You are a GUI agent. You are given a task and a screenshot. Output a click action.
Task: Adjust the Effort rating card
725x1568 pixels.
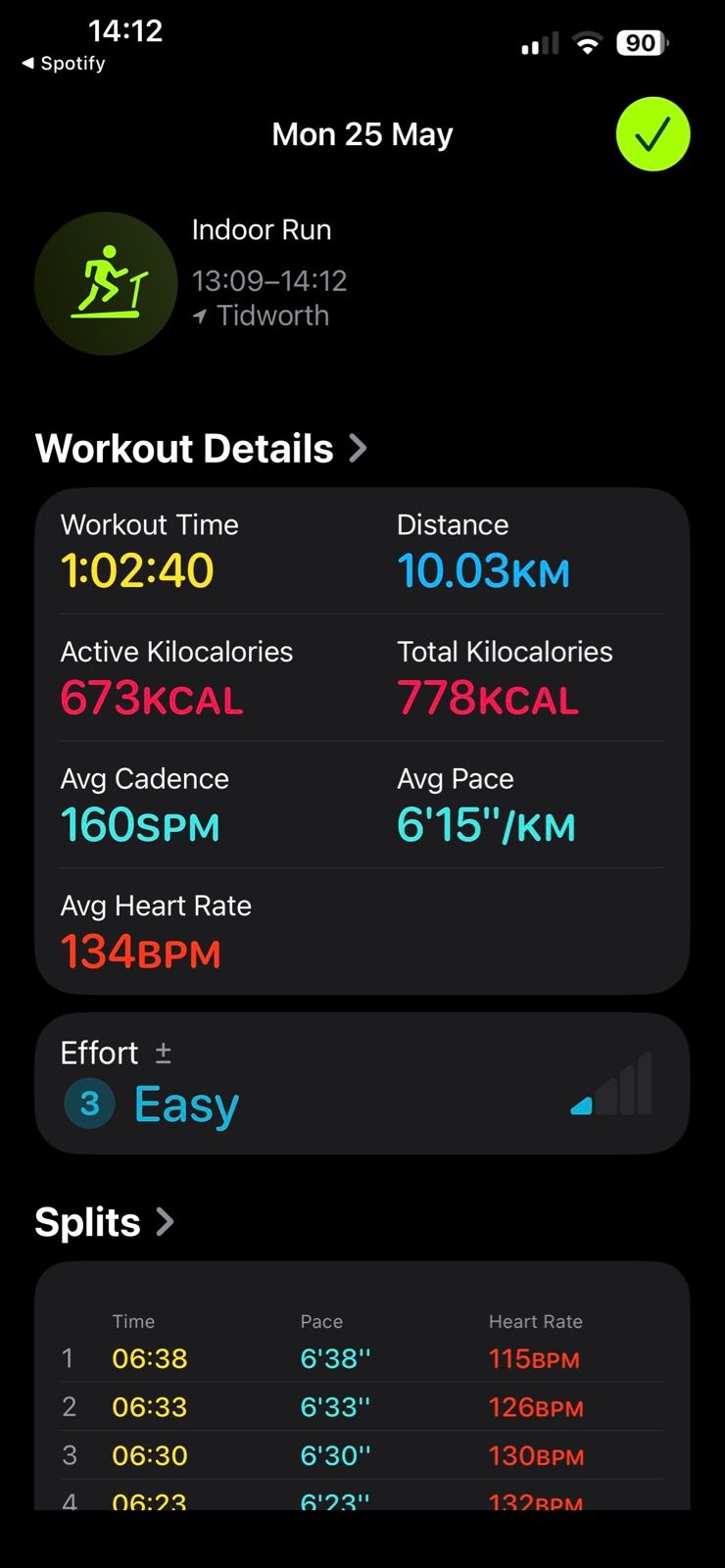(x=362, y=1083)
